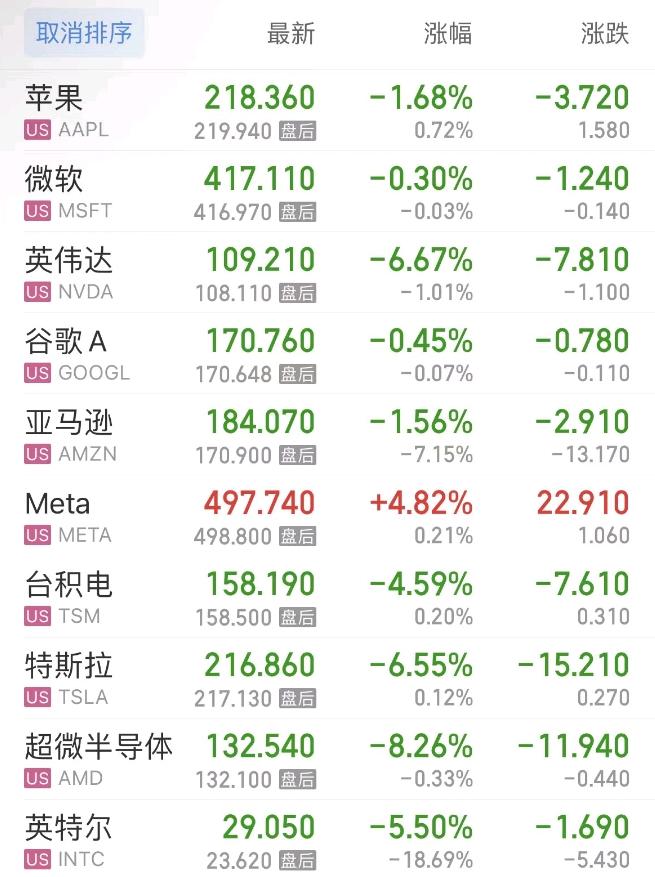
Task: Sort stocks by 涨跌 column
Action: coord(604,34)
